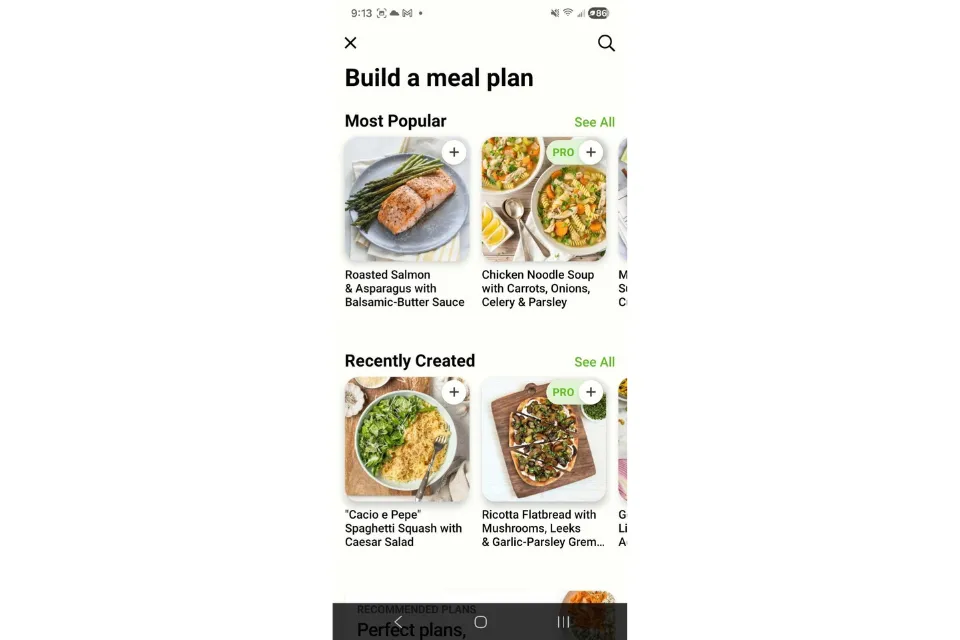Close the Build a meal plan screen
Screen dimensions: 960x640
350,43
